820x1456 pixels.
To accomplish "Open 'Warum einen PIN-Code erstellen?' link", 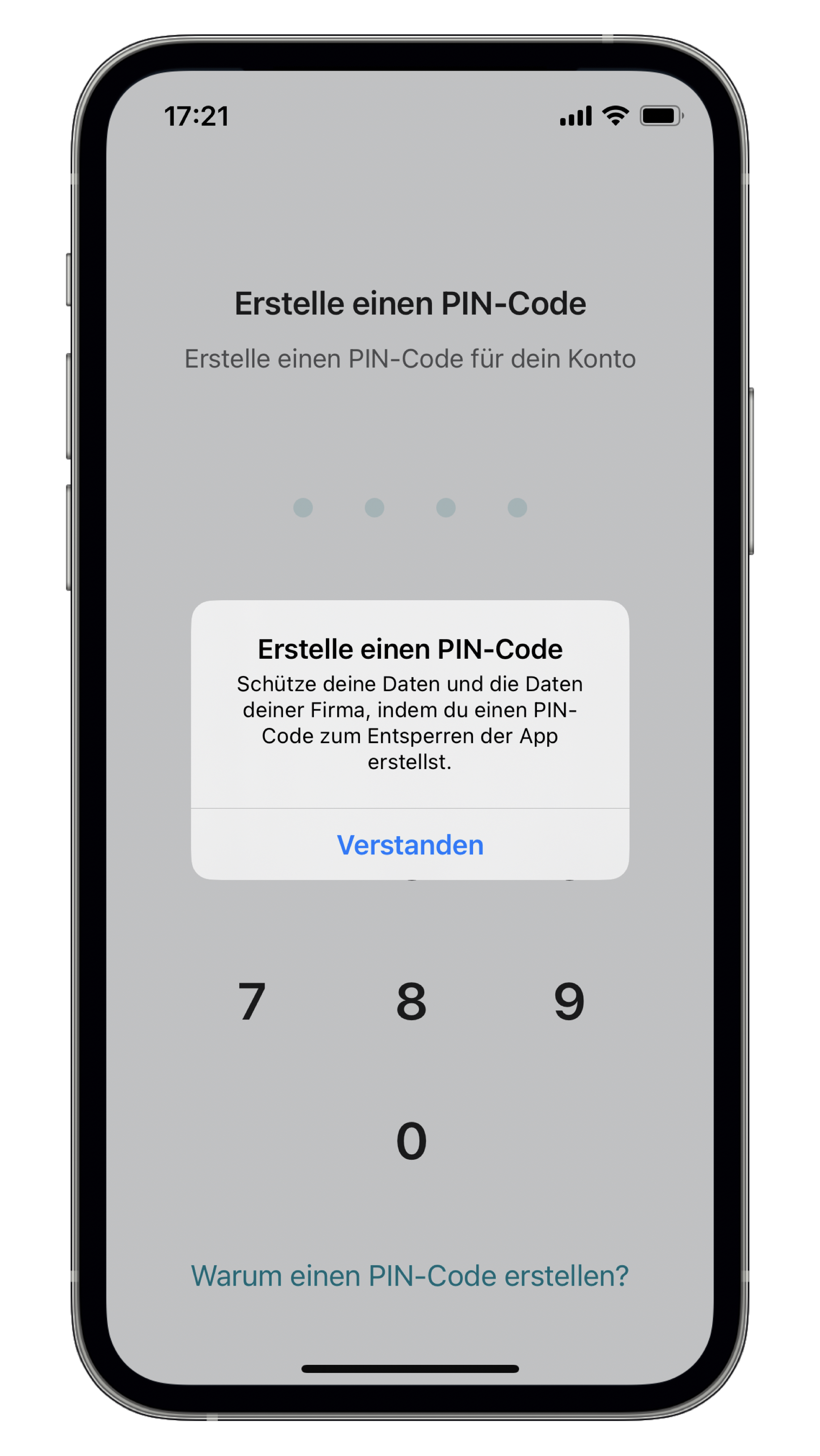I will tap(410, 1275).
